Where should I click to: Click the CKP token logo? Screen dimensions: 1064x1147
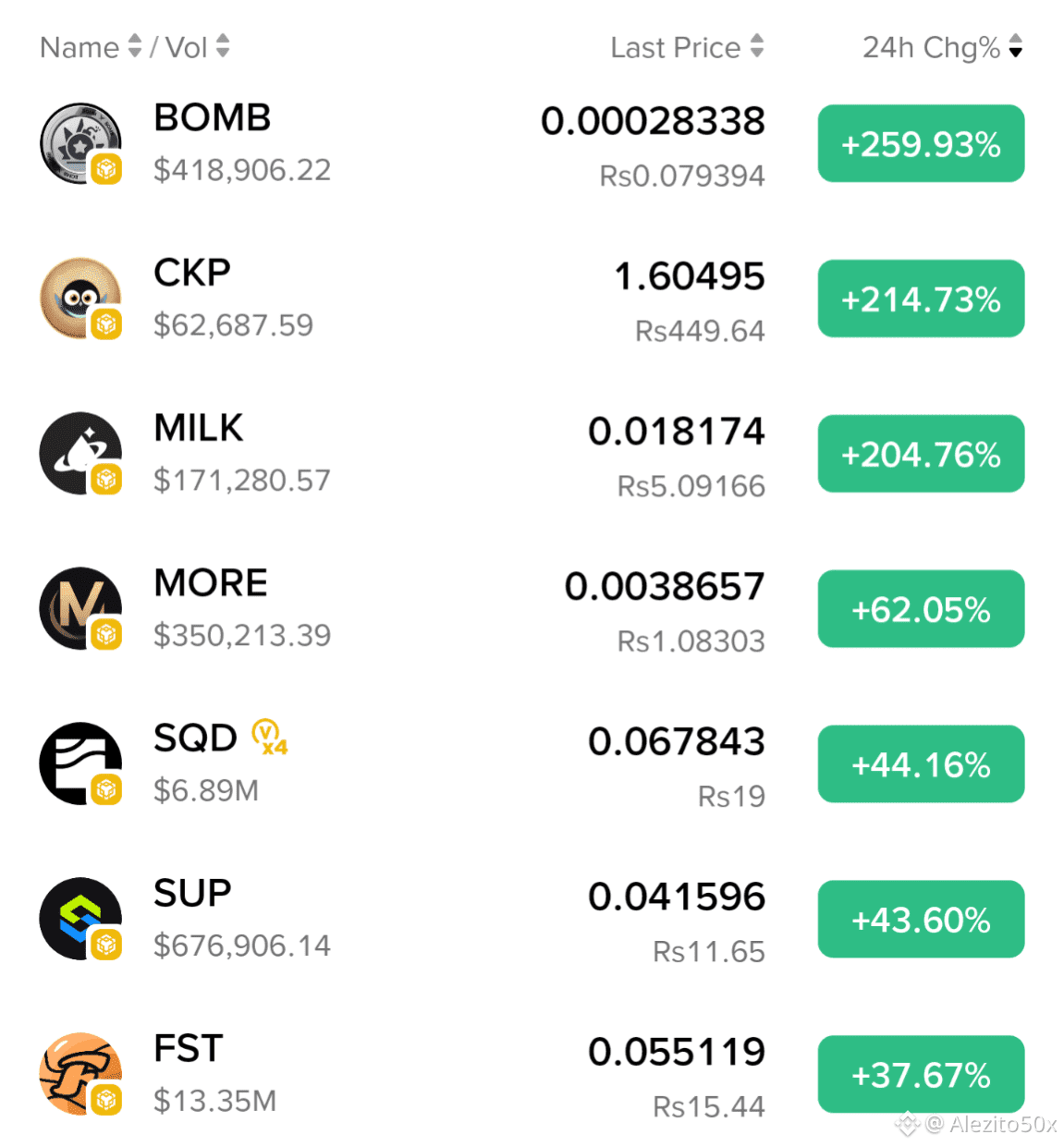coord(80,296)
